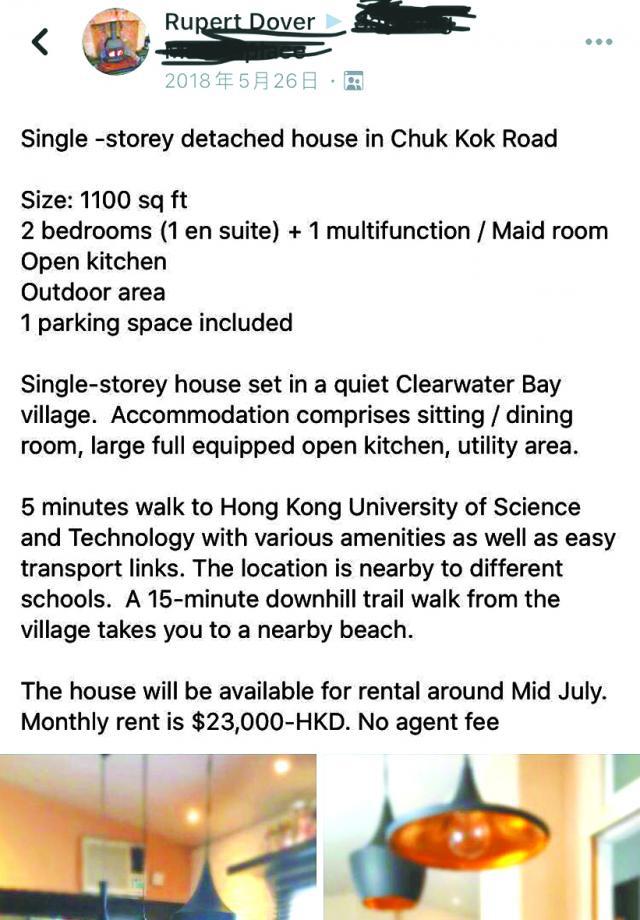The width and height of the screenshot is (640, 920).
Task: Tap the name Rupert Dover
Action: click(240, 22)
